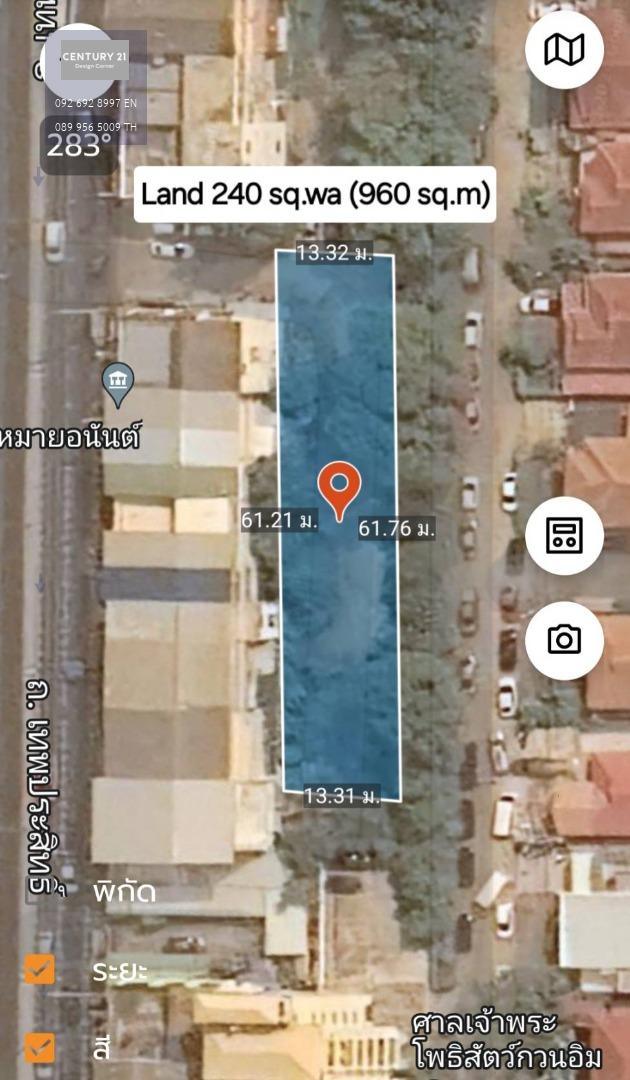
Task: Tap the round button above the camera
Action: (x=565, y=535)
